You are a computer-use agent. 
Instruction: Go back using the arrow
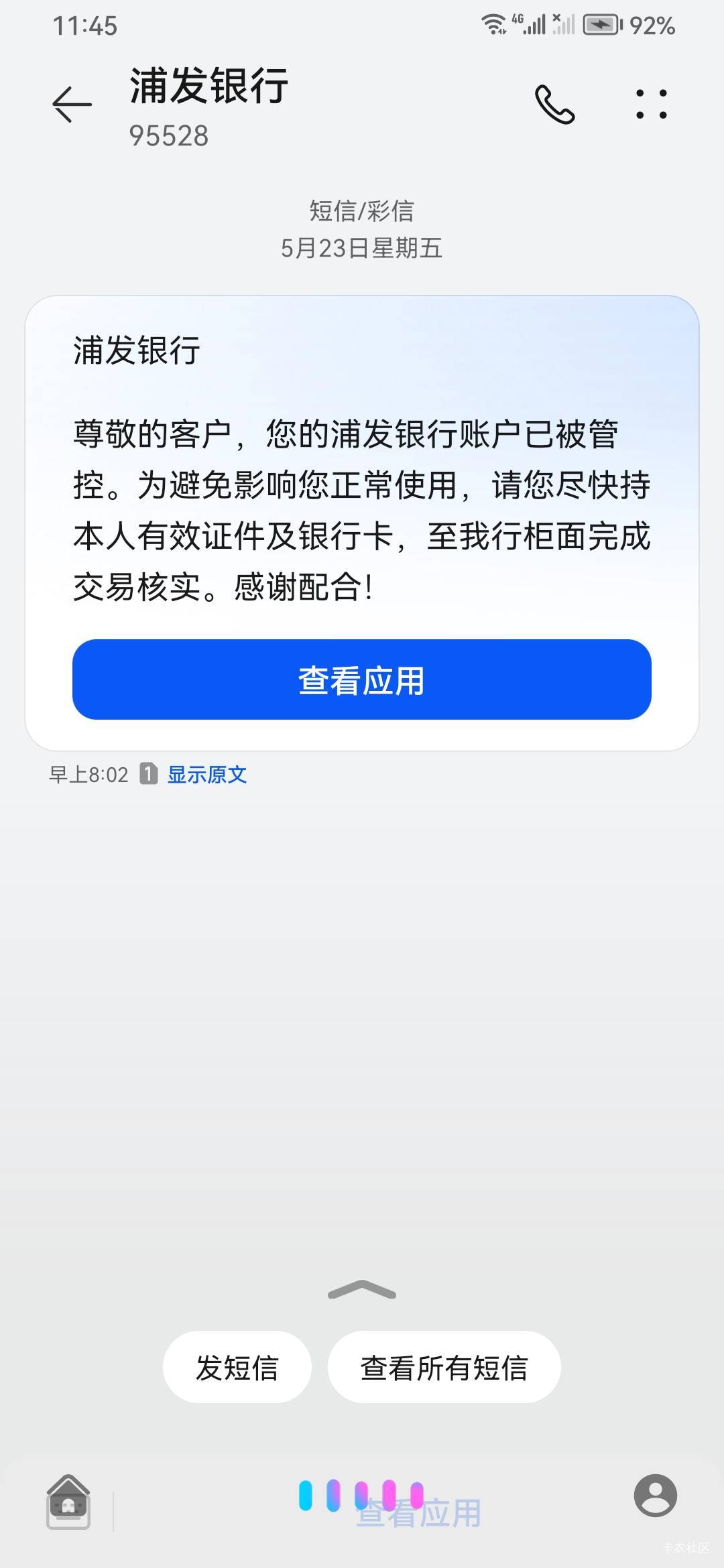[x=72, y=105]
